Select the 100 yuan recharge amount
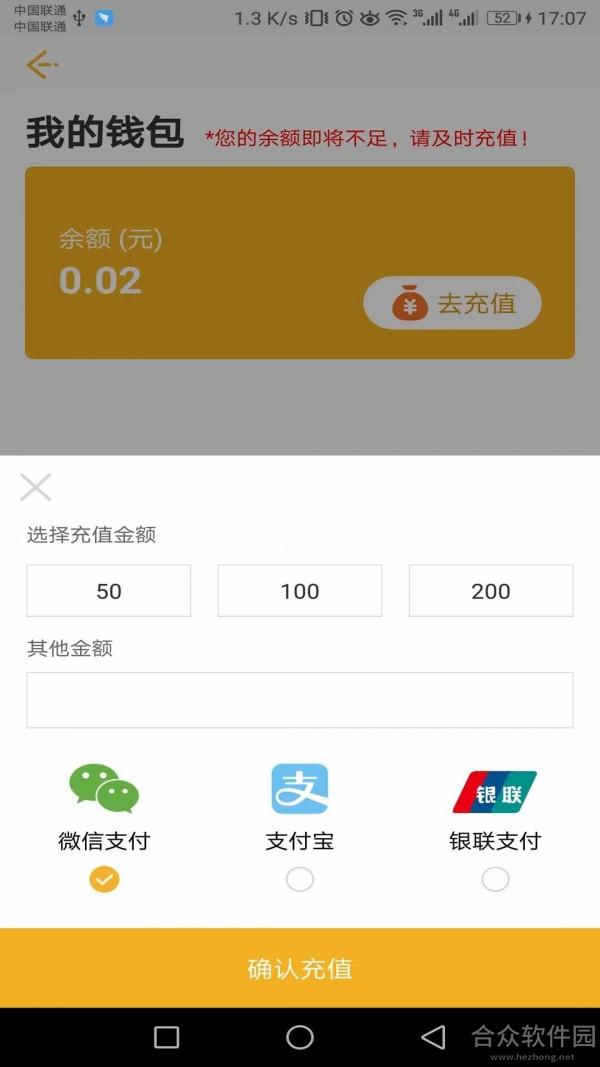The height and width of the screenshot is (1067, 600). click(x=300, y=591)
